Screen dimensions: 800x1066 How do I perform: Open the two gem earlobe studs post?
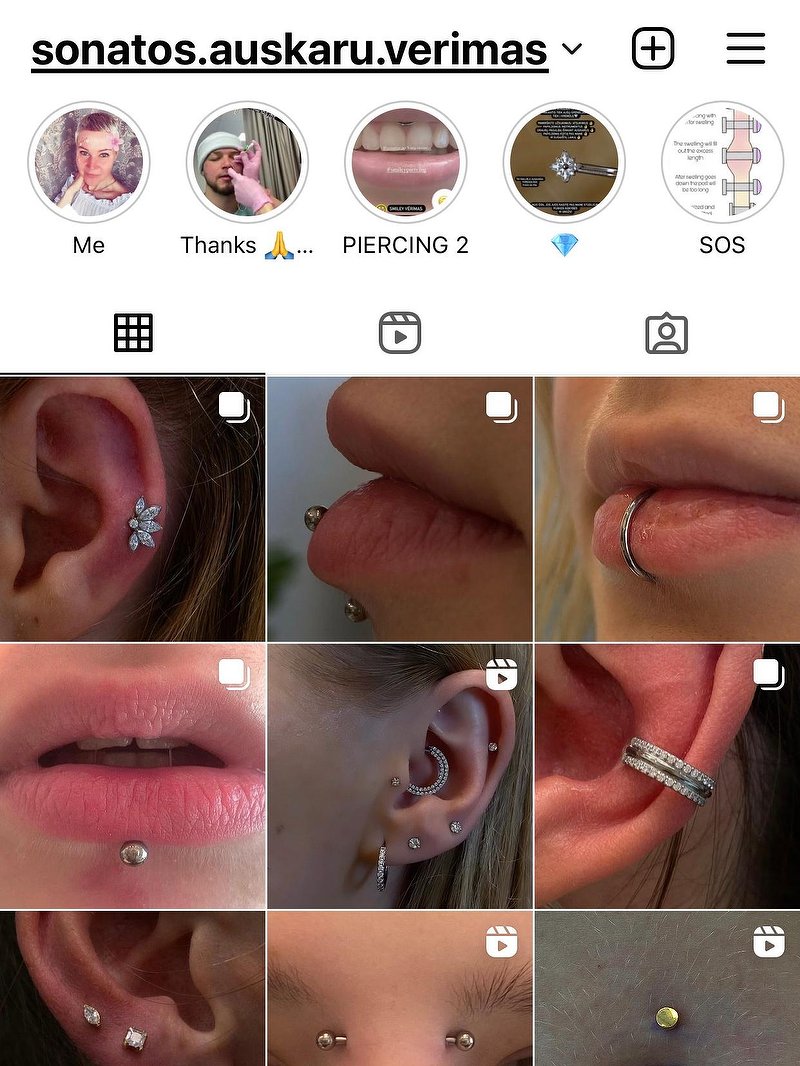(x=132, y=988)
